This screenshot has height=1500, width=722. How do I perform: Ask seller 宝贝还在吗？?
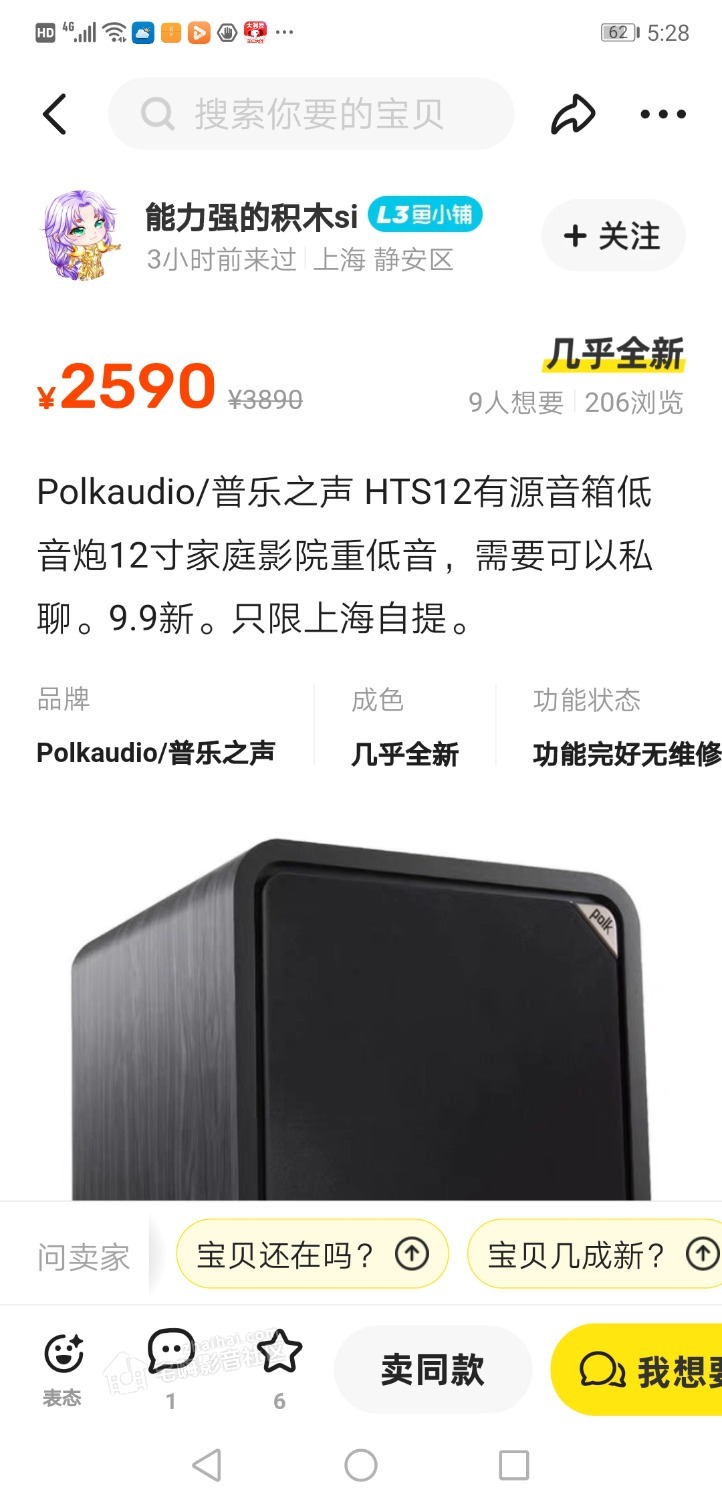[x=312, y=1254]
